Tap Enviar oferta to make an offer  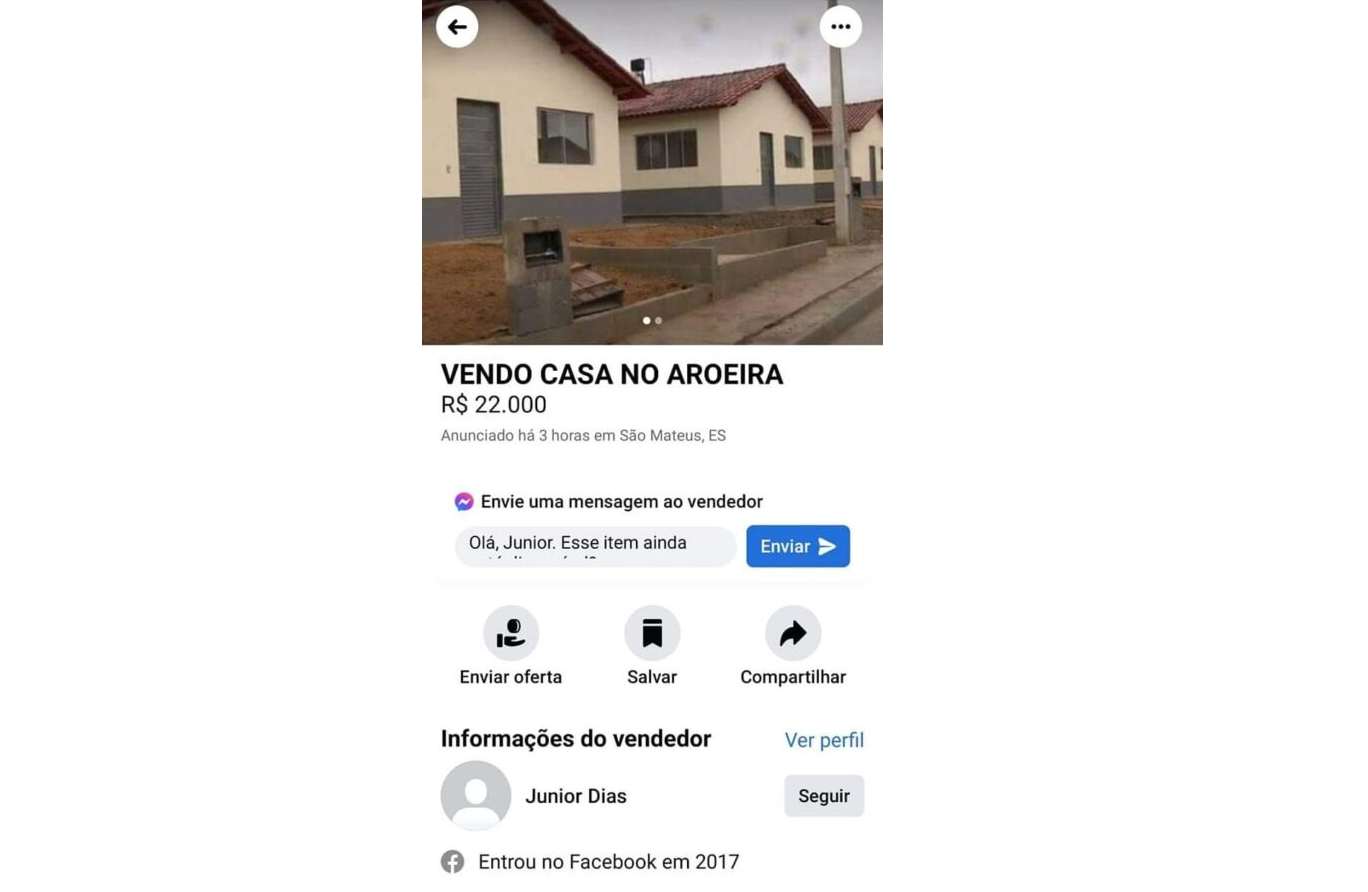point(510,647)
